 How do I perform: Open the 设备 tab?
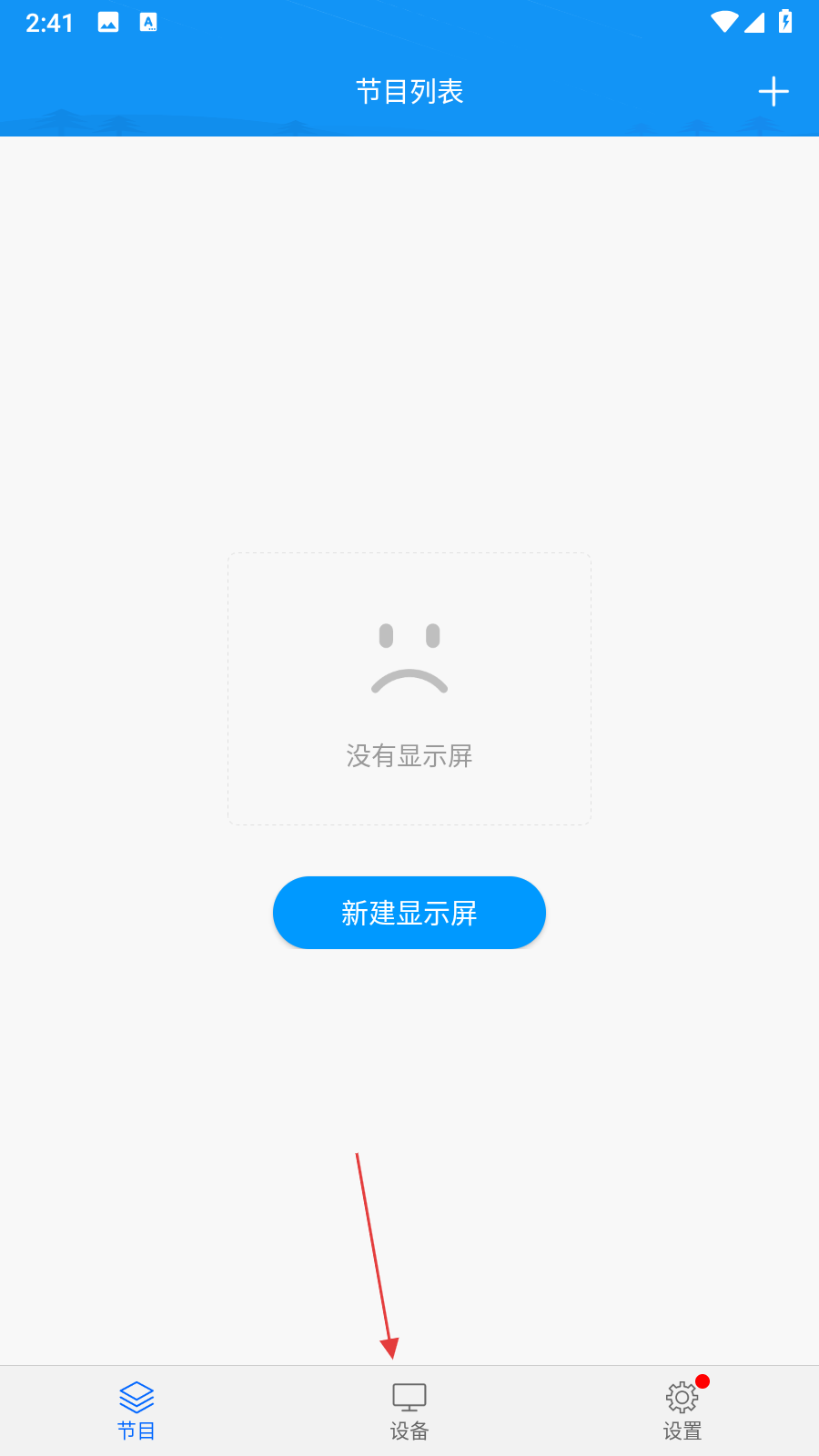pos(409,1410)
